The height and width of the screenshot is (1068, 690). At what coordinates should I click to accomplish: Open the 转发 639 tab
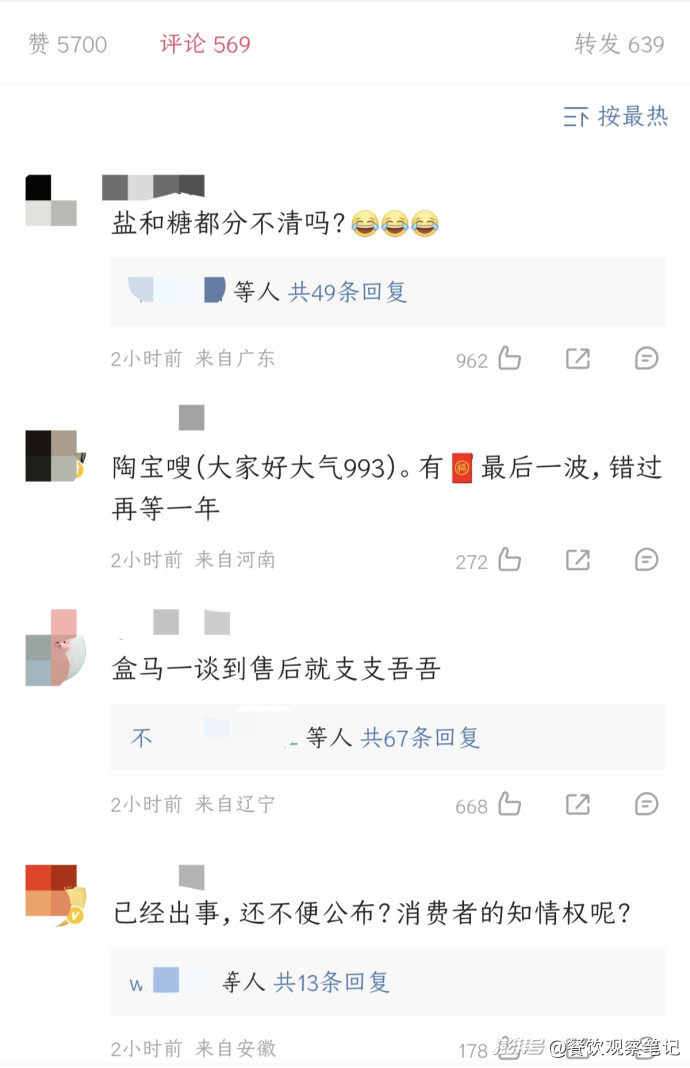(619, 44)
